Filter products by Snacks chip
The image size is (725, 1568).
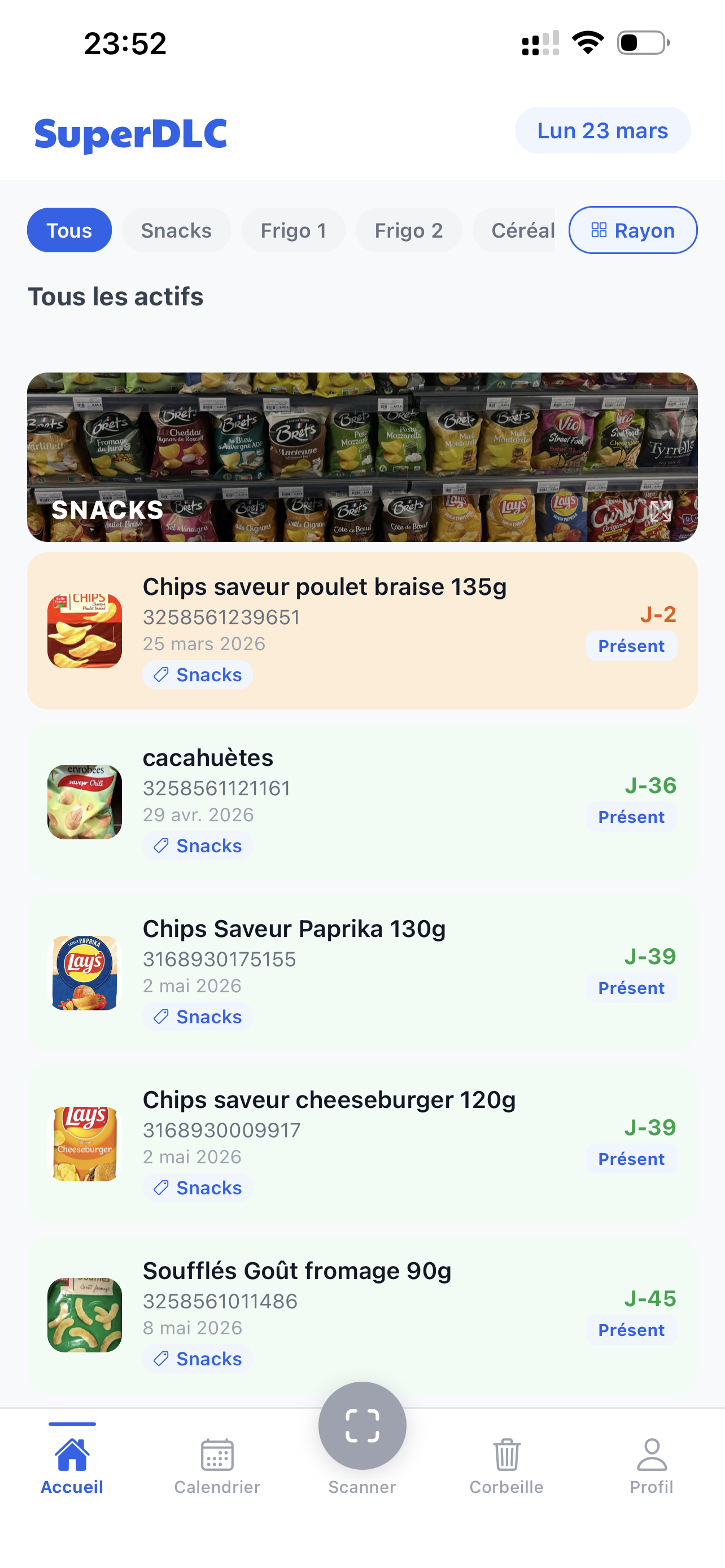177,231
